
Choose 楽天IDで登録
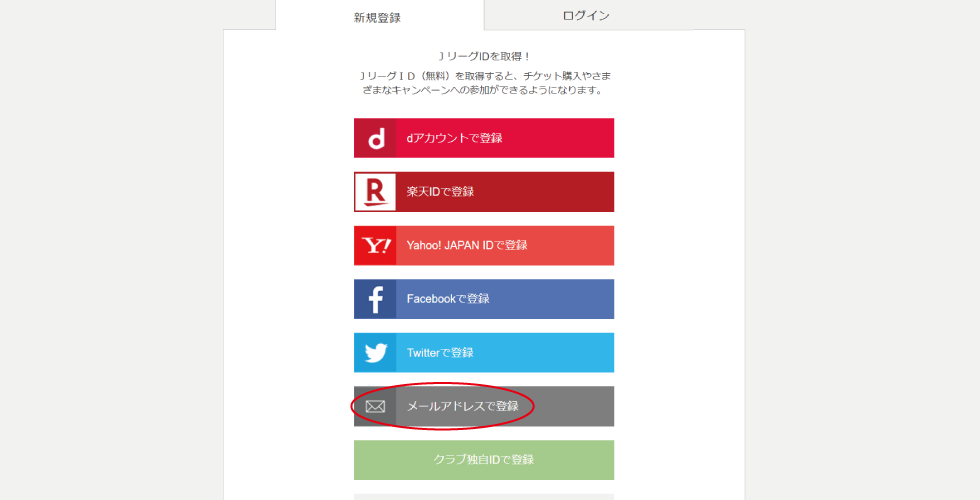tap(484, 192)
